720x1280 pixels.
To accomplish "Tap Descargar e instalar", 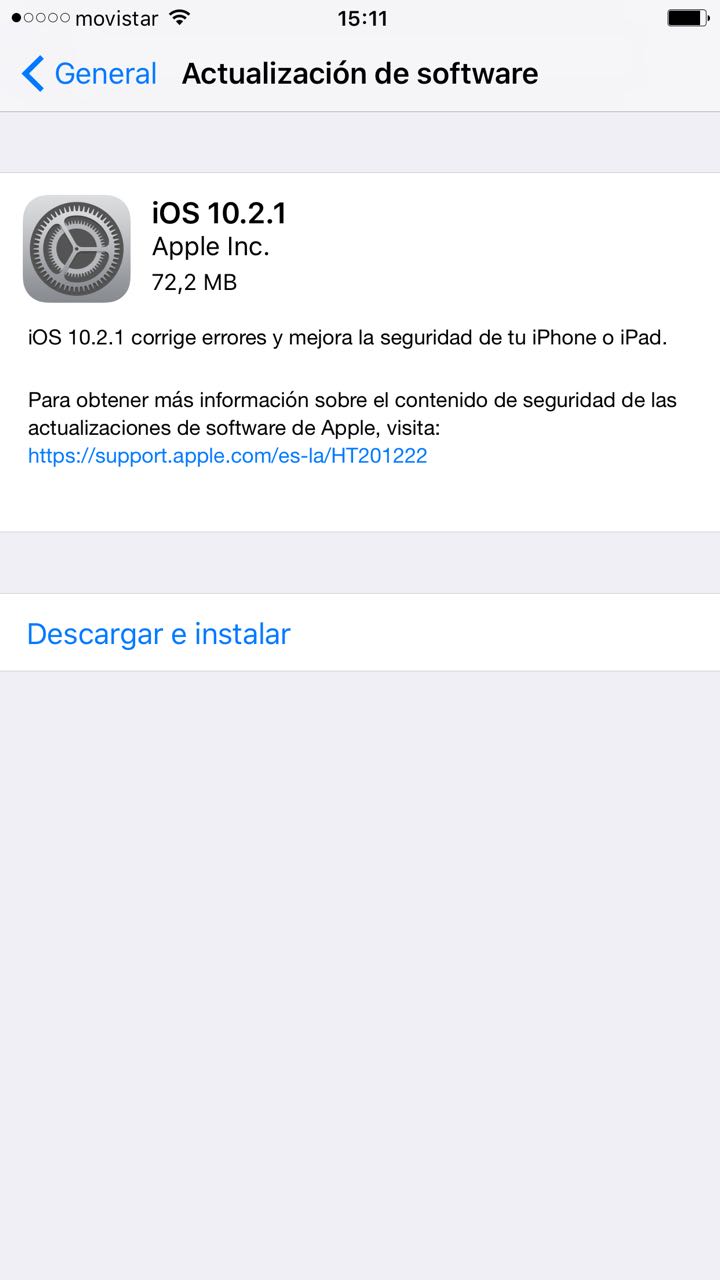I will click(x=159, y=634).
